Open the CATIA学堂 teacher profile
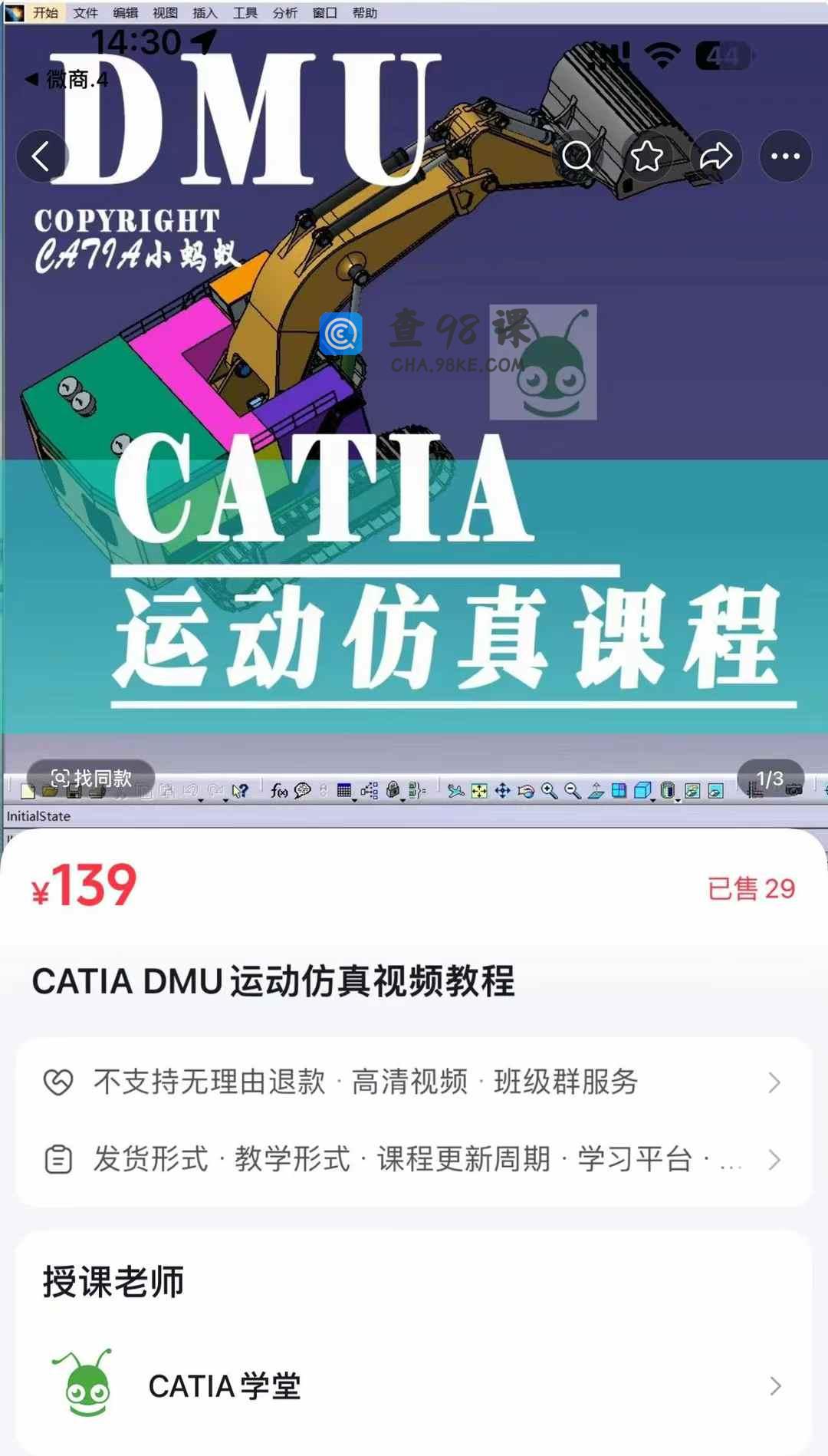 pos(414,1385)
